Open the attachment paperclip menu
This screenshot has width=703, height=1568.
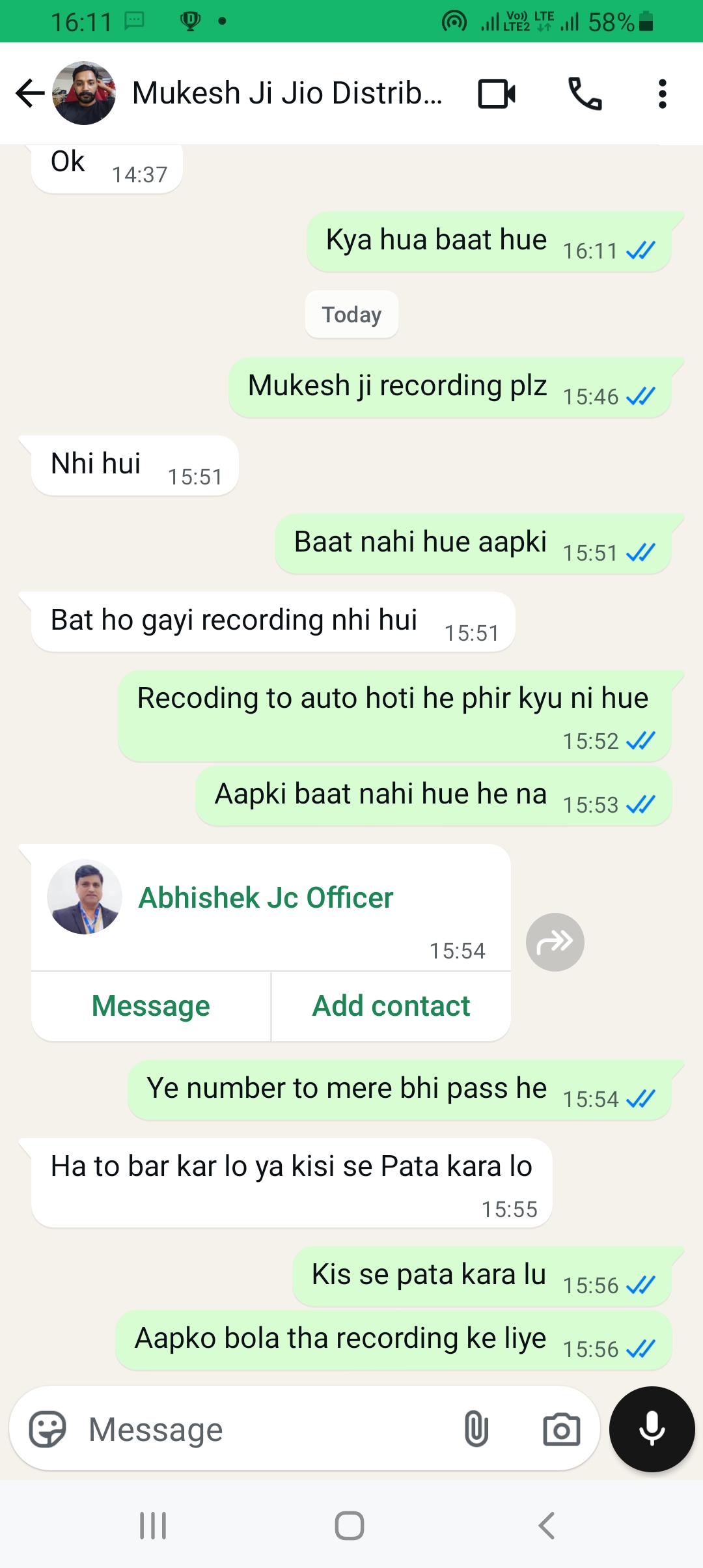point(476,1429)
